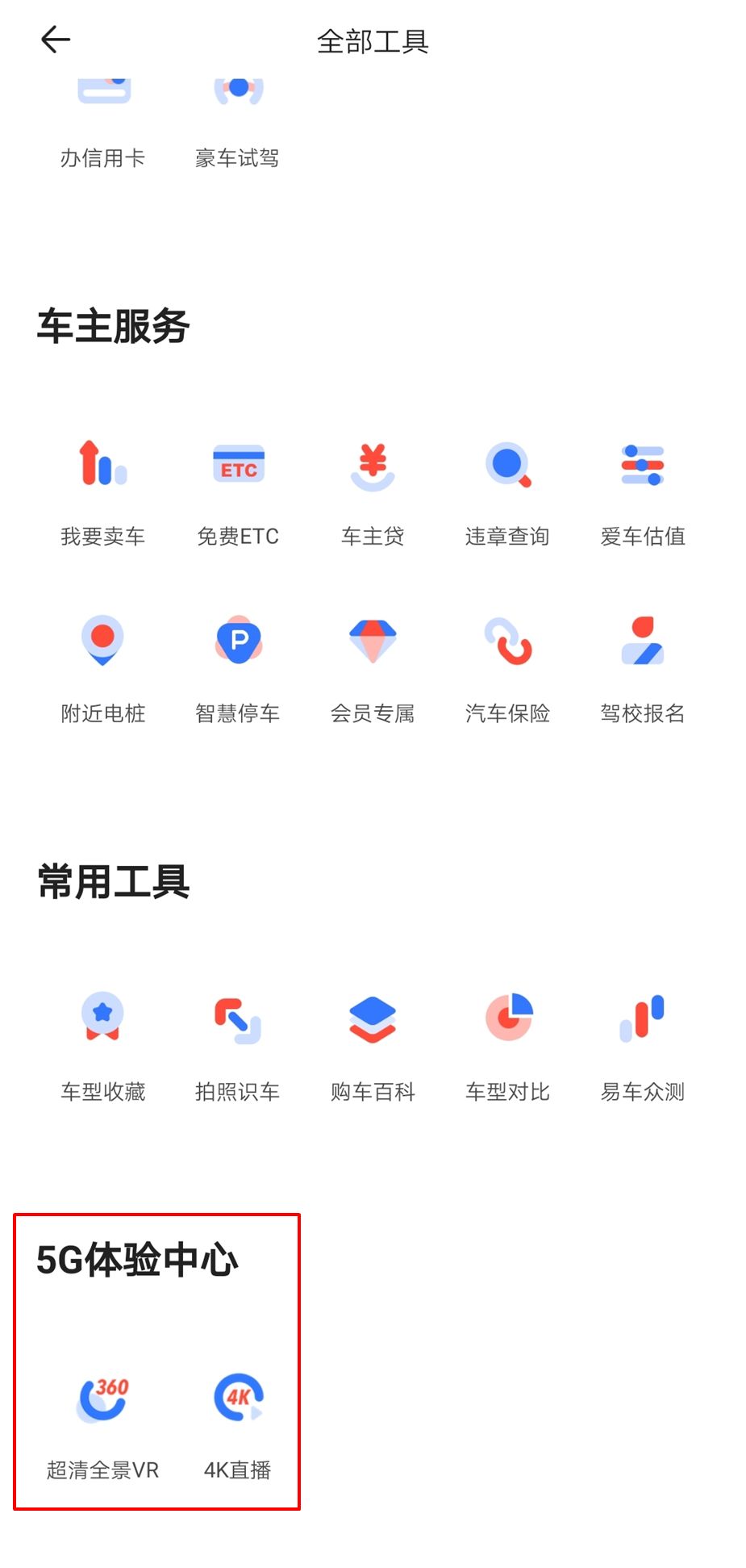Go back using the arrow icon

click(56, 40)
